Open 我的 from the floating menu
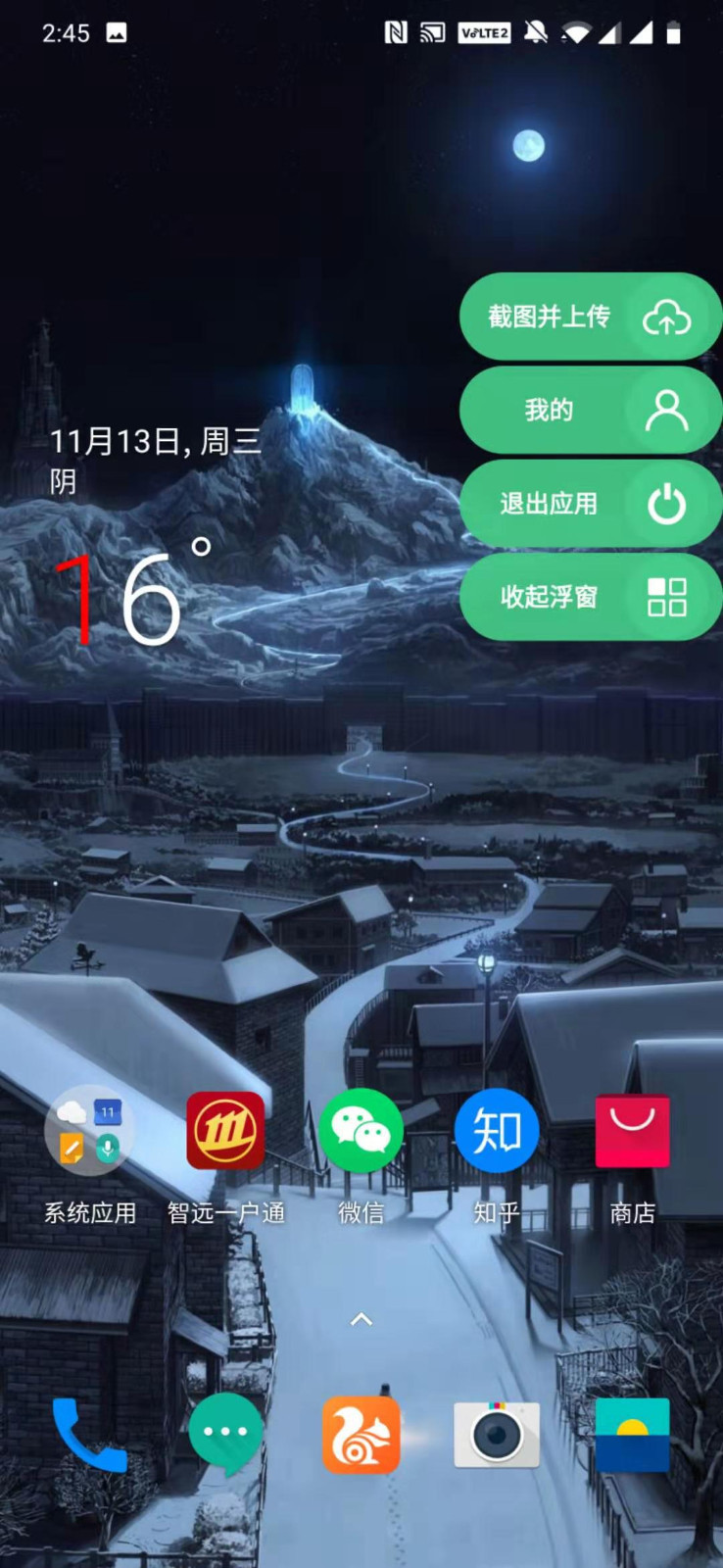The width and height of the screenshot is (723, 1568). [590, 411]
